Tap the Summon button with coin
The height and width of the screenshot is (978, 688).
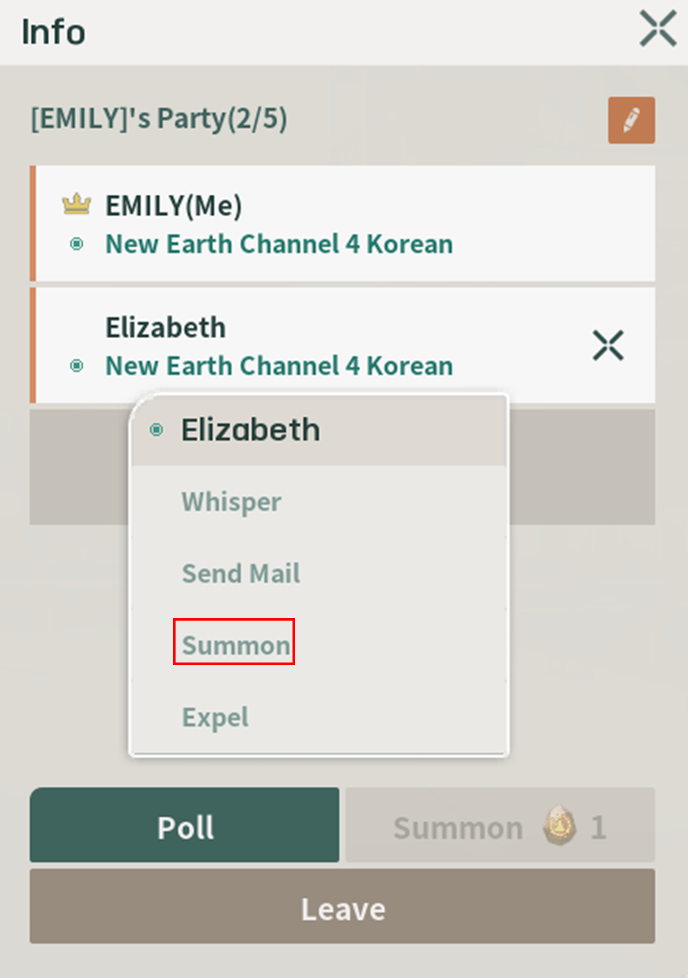(x=499, y=826)
